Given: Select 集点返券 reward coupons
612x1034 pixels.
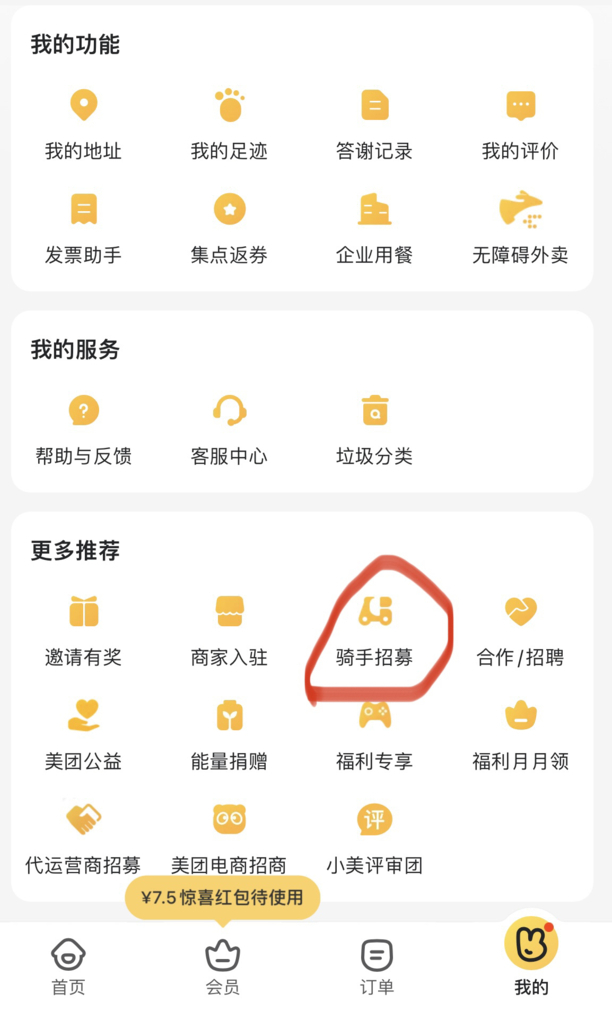Looking at the screenshot, I should pos(229,227).
